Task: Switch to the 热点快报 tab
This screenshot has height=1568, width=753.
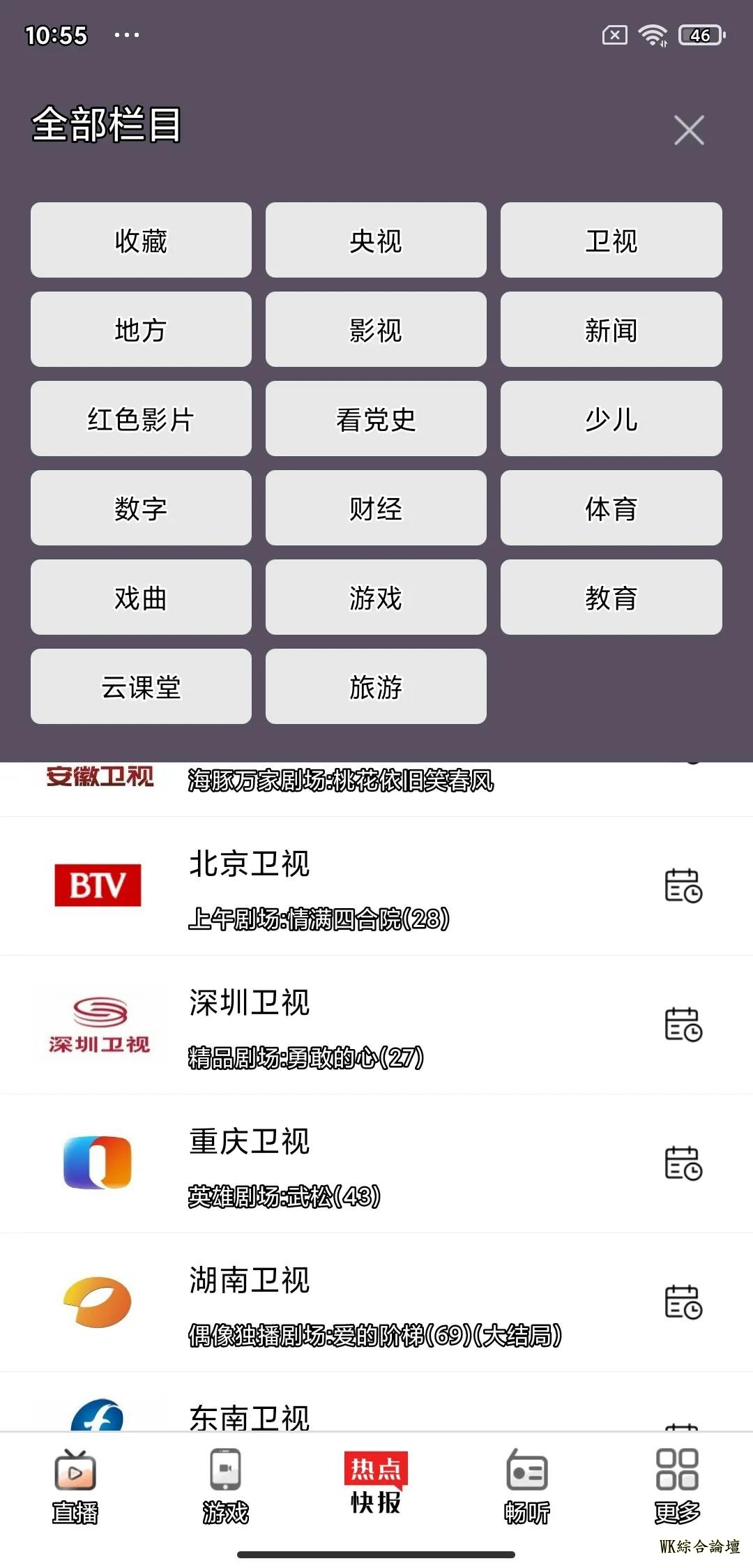Action: pyautogui.click(x=376, y=1483)
